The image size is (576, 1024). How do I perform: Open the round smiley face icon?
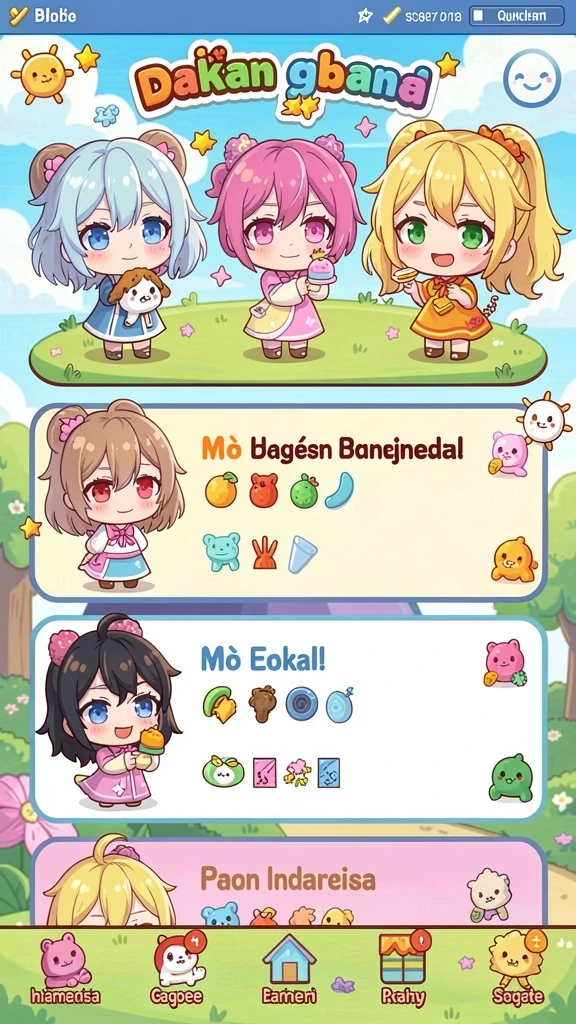coord(532,78)
